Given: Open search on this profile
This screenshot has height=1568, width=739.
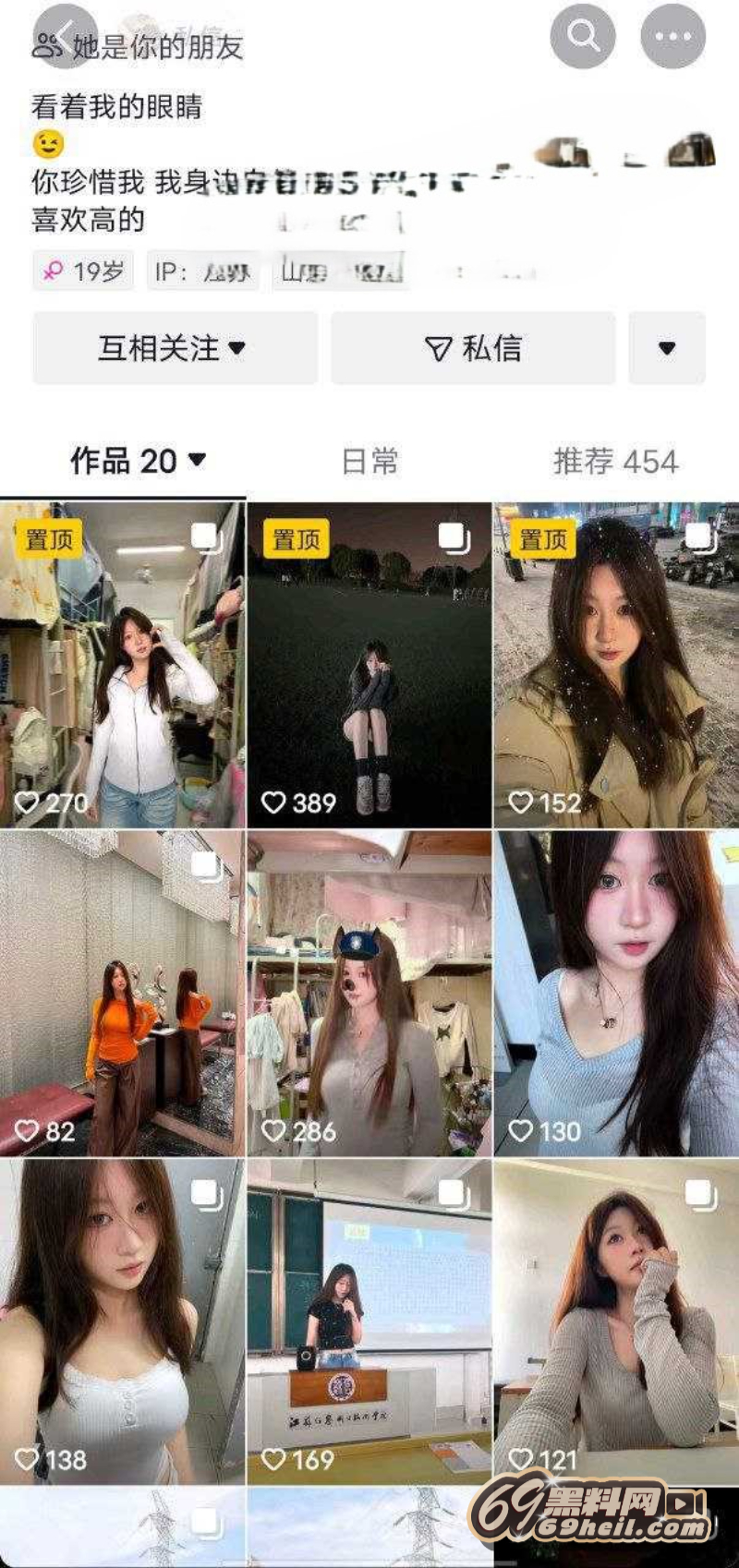Looking at the screenshot, I should coord(583,37).
